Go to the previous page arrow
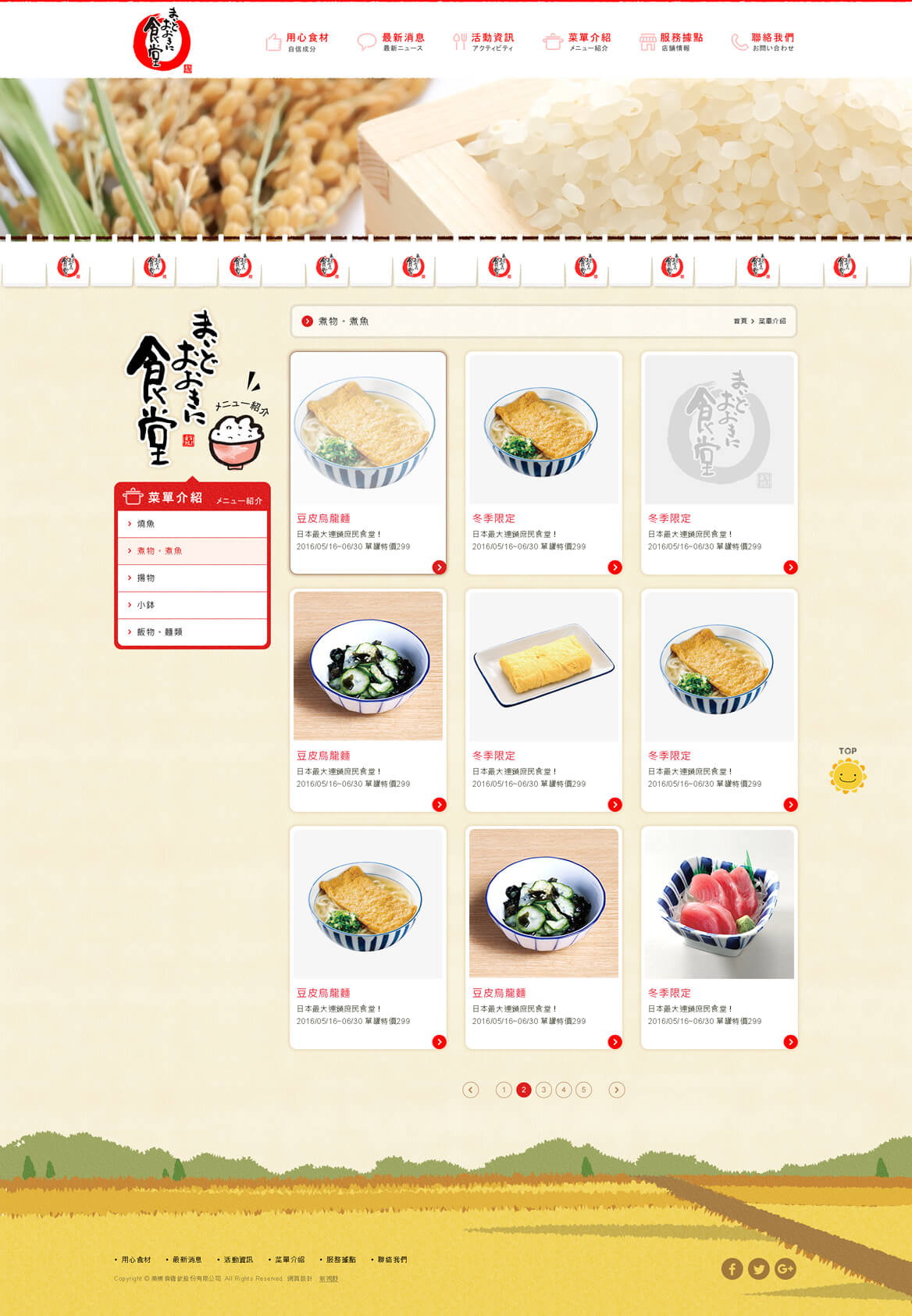 470,1090
